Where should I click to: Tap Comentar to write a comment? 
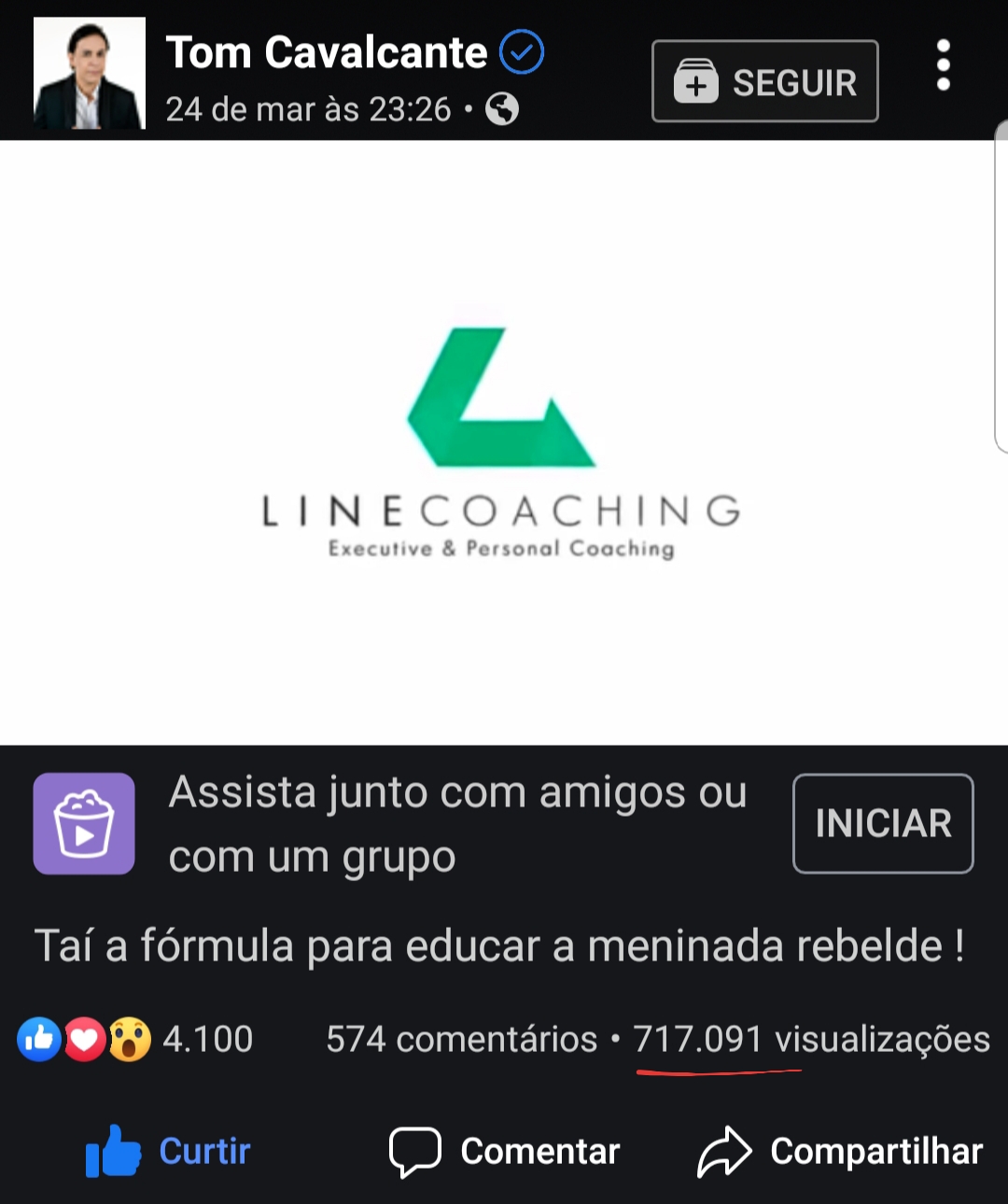pyautogui.click(x=505, y=1151)
